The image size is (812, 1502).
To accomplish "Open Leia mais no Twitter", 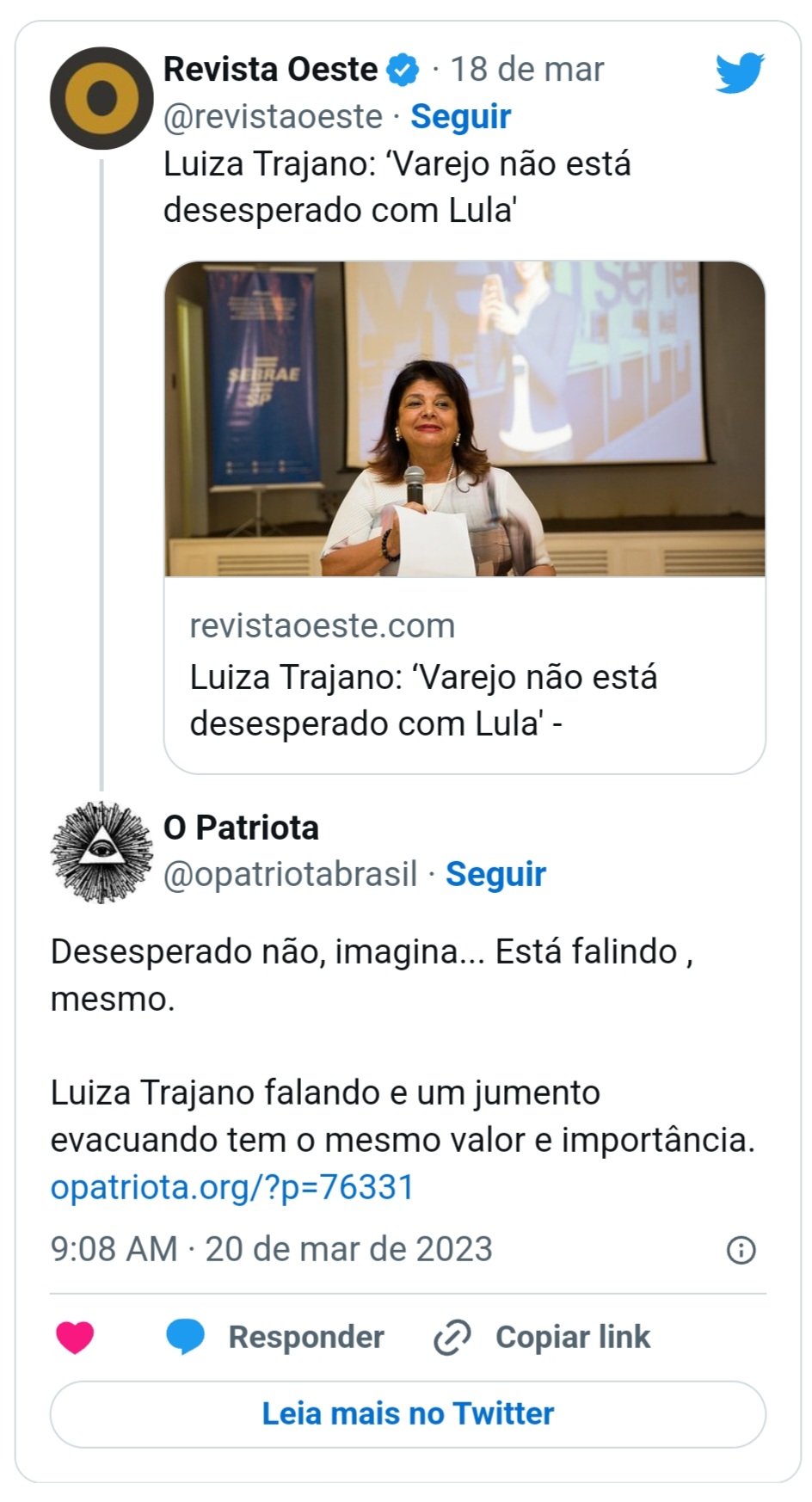I will (x=408, y=1413).
